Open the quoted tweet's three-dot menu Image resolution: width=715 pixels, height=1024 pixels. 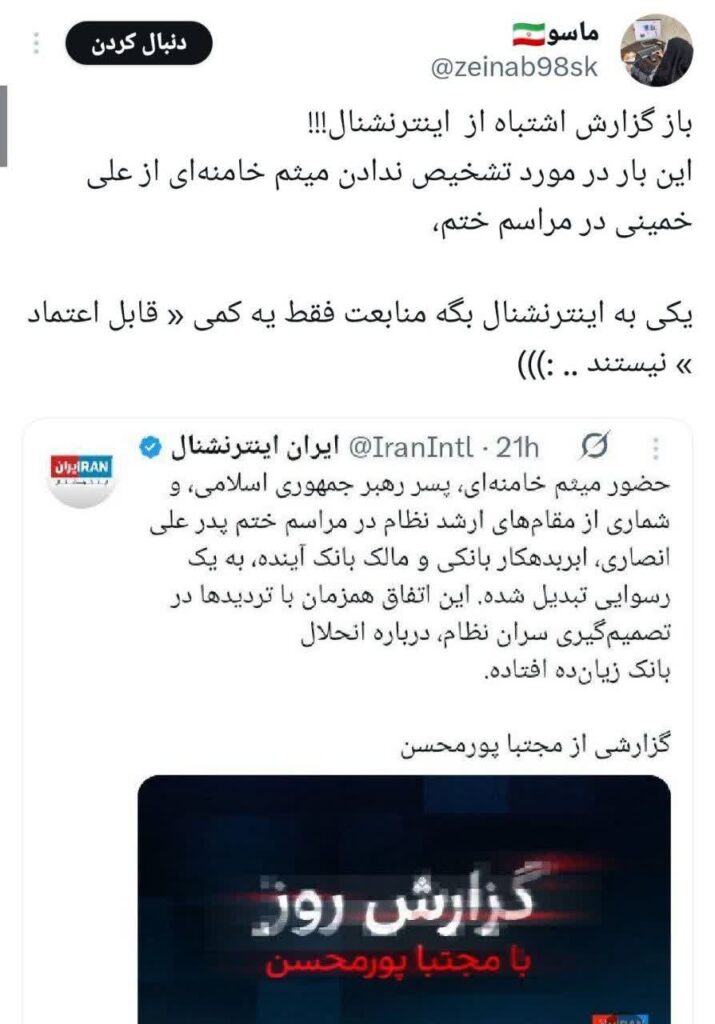click(x=656, y=447)
